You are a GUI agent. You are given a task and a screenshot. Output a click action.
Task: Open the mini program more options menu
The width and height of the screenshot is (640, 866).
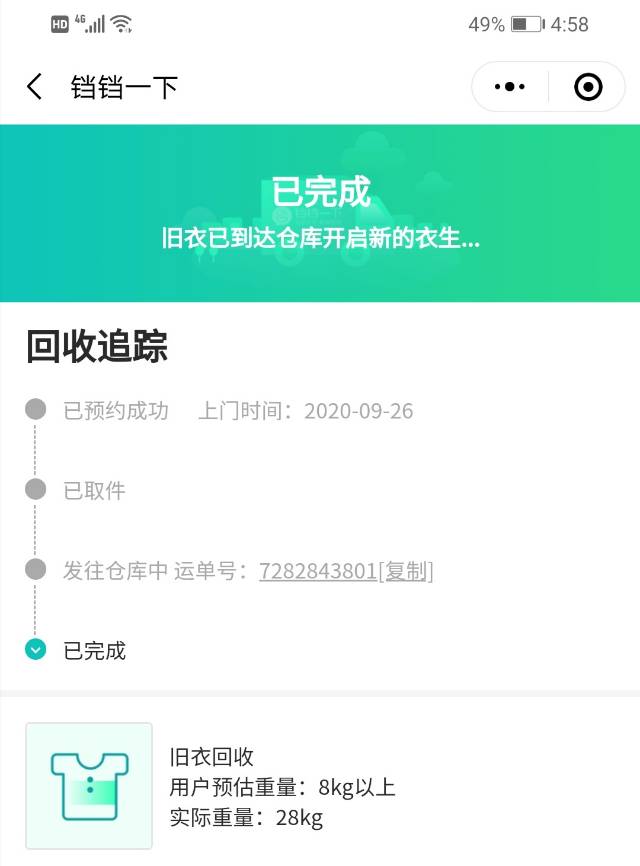[510, 87]
